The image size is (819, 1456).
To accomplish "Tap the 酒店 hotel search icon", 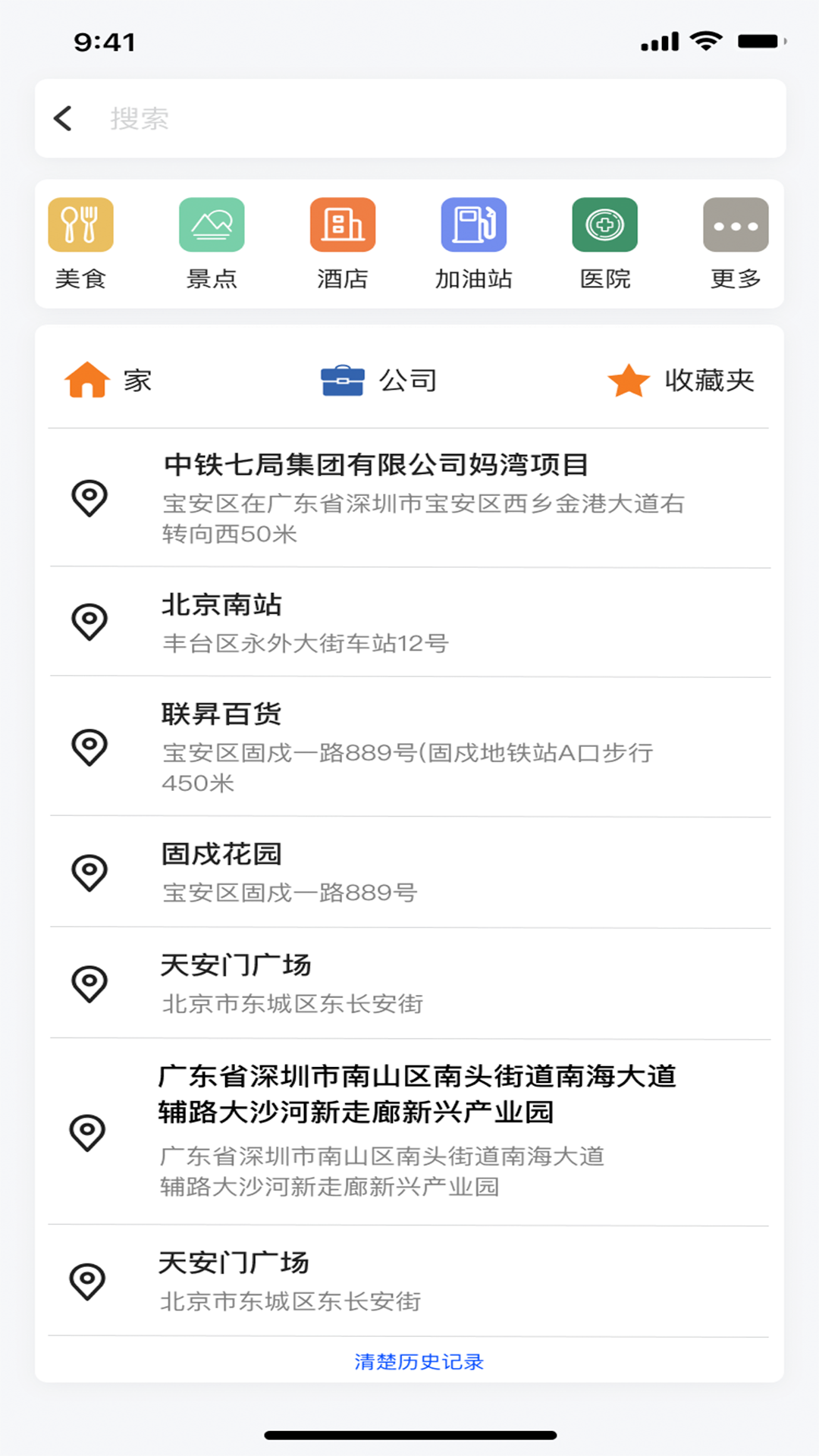I will point(343,224).
